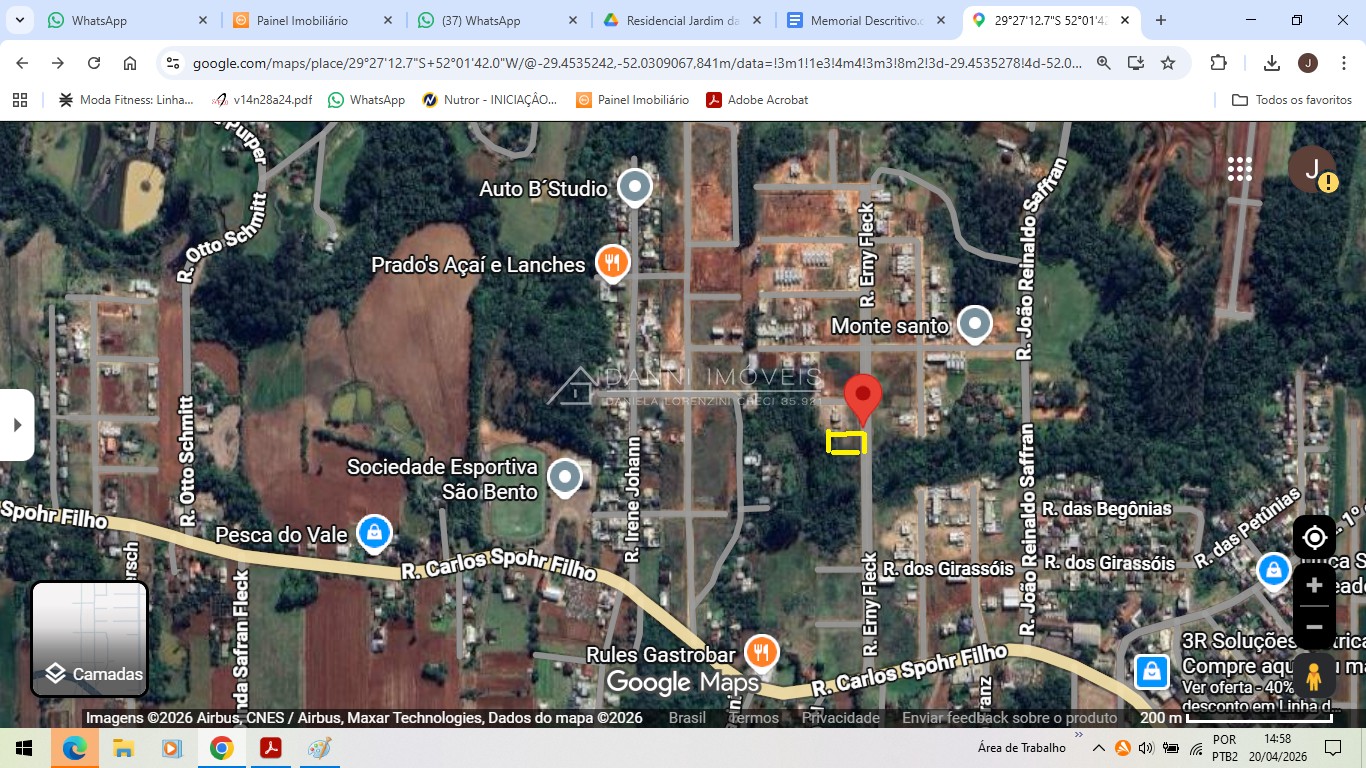Viewport: 1366px width, 768px height.
Task: Open the Adobe Acrobat bookmark
Action: coord(757,100)
